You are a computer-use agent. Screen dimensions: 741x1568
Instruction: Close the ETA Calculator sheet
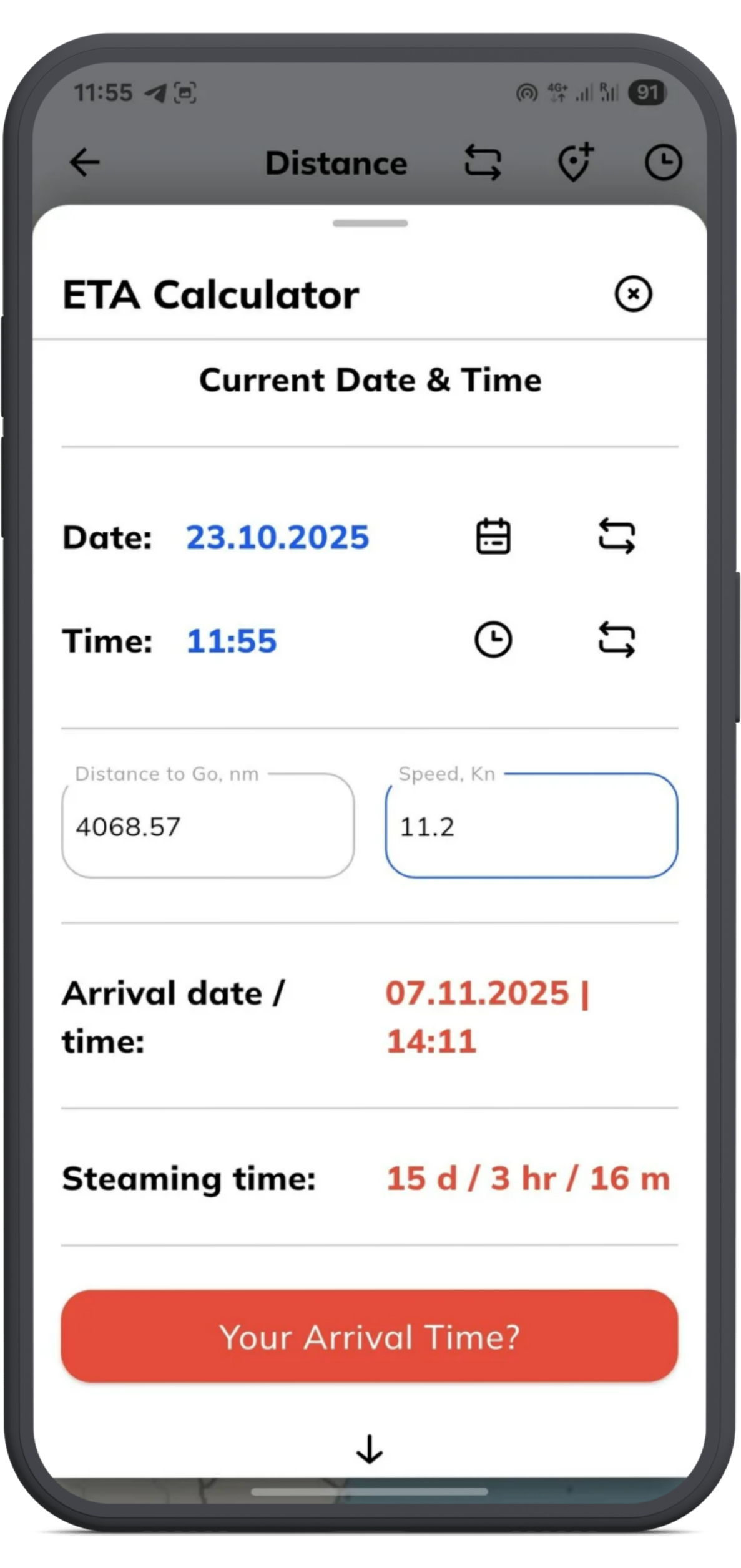tap(633, 294)
